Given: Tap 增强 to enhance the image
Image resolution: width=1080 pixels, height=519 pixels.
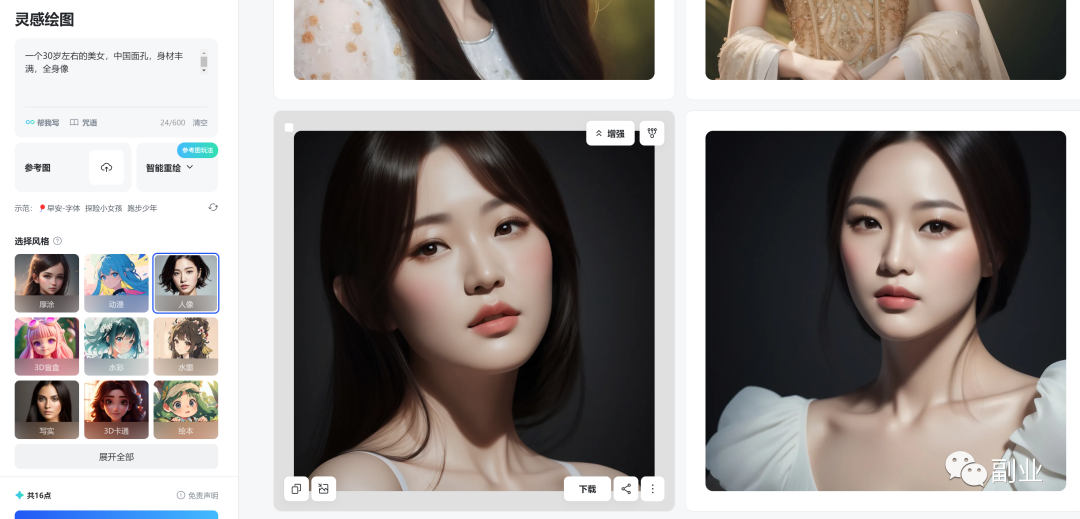Looking at the screenshot, I should (x=610, y=133).
